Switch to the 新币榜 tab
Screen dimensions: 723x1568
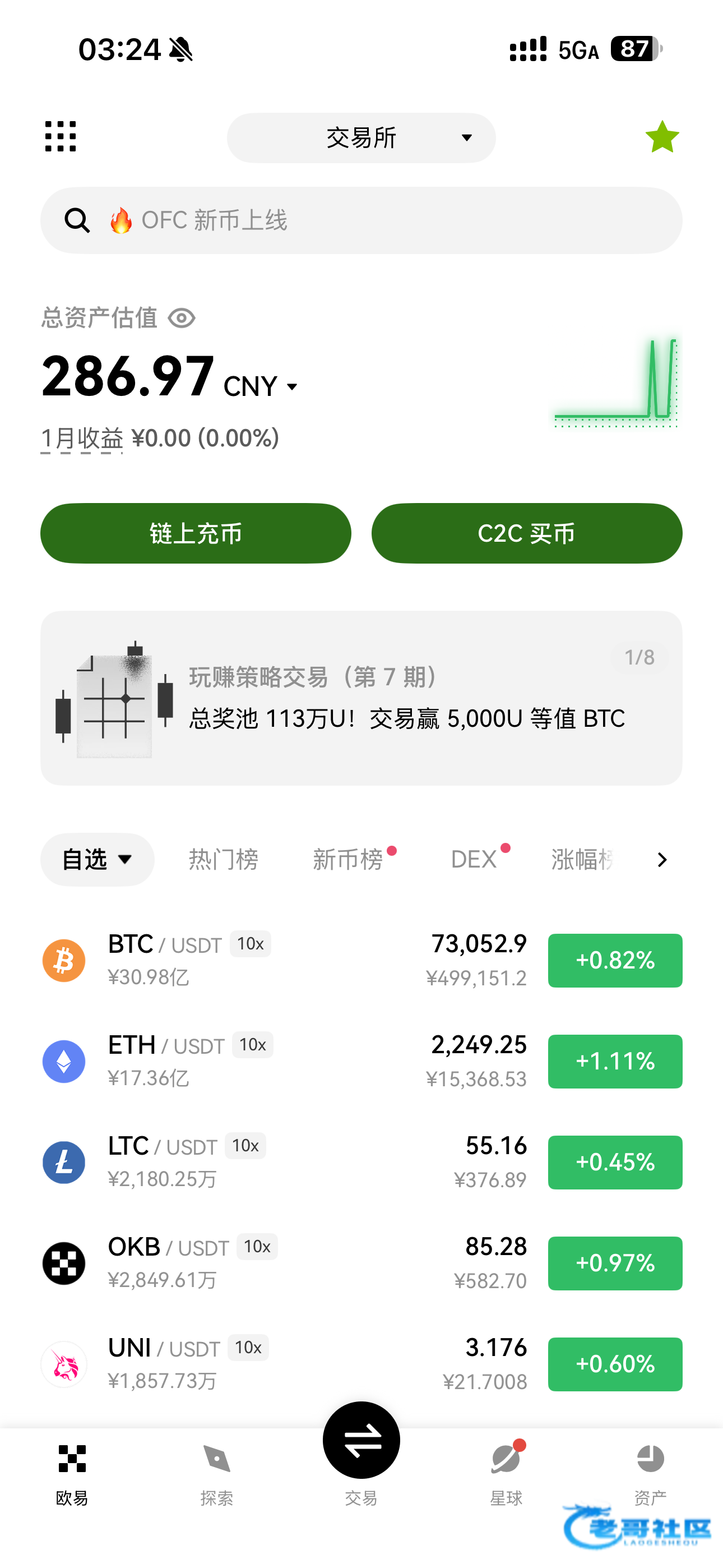(348, 860)
